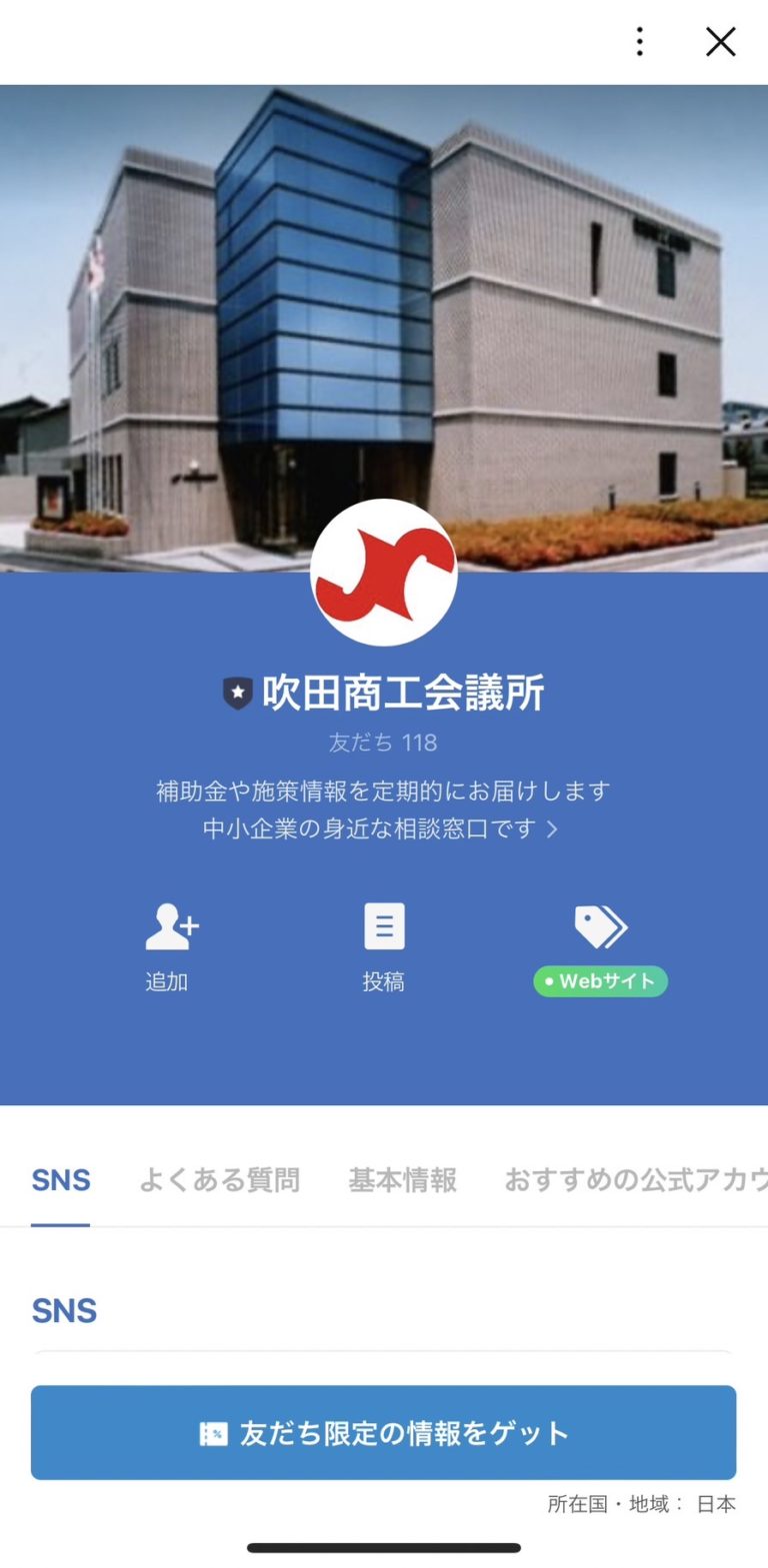Switch to the よくある質問 tab

220,1180
